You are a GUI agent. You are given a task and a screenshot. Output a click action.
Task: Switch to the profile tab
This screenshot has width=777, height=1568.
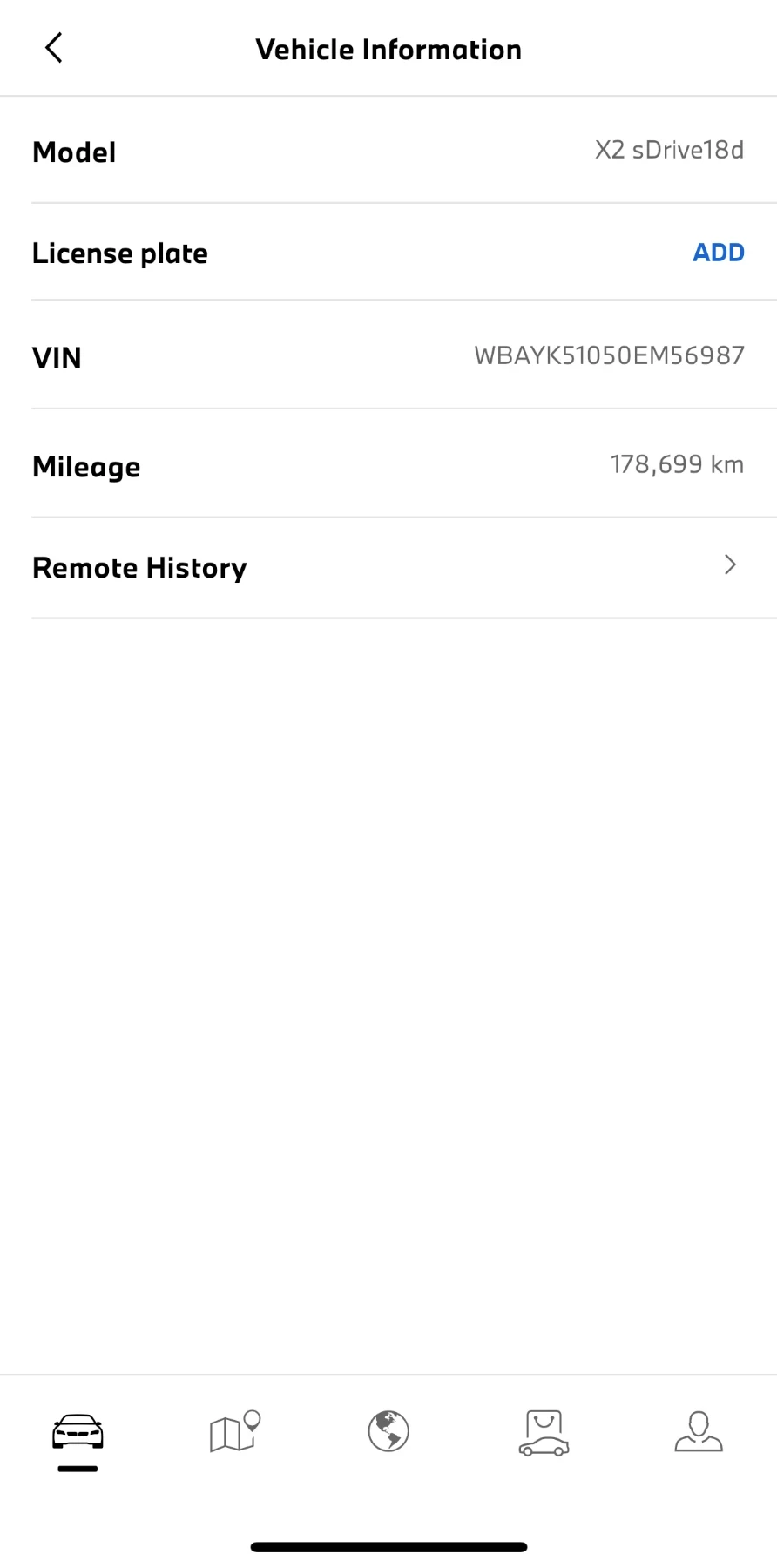pos(699,1432)
